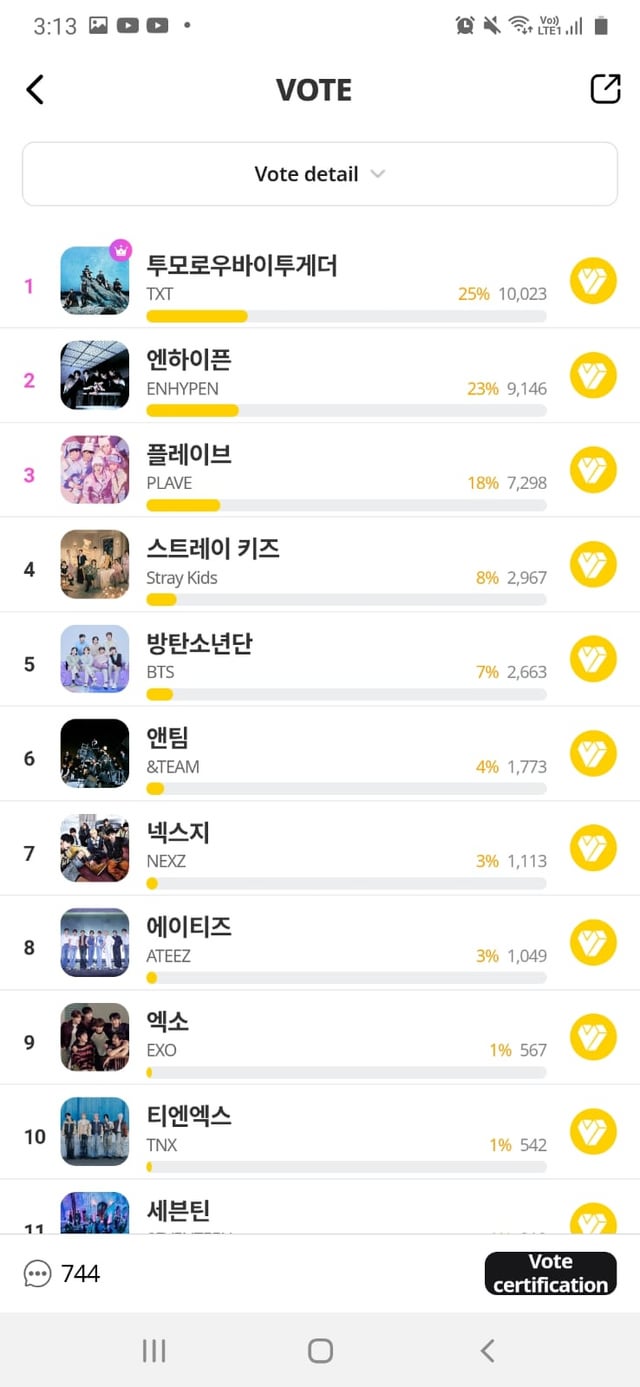Tap the vote heart beside TNX
Screen dimensions: 640x1387
[x=593, y=1132]
